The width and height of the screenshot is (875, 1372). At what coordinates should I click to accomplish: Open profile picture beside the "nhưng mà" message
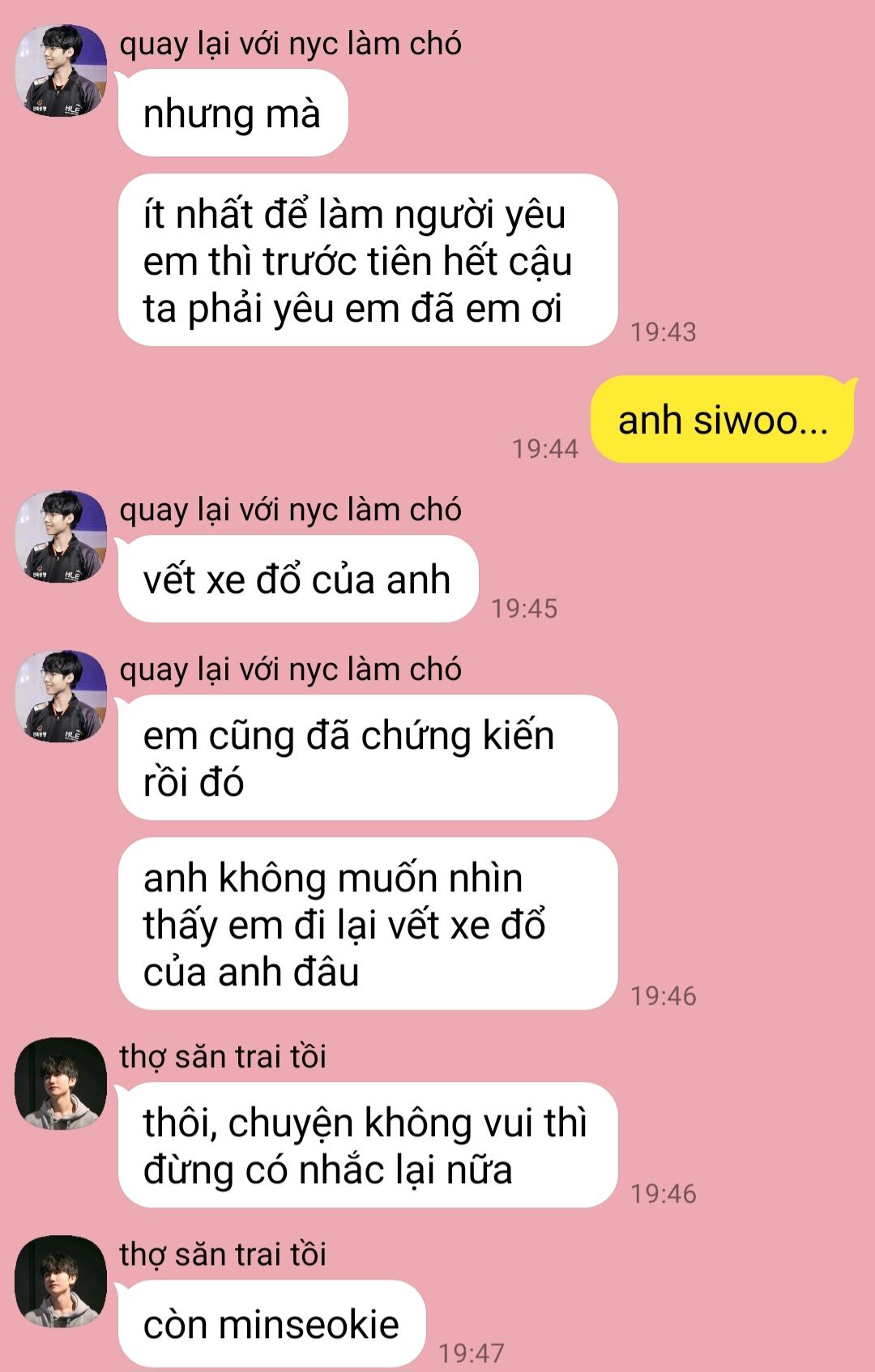tap(61, 71)
